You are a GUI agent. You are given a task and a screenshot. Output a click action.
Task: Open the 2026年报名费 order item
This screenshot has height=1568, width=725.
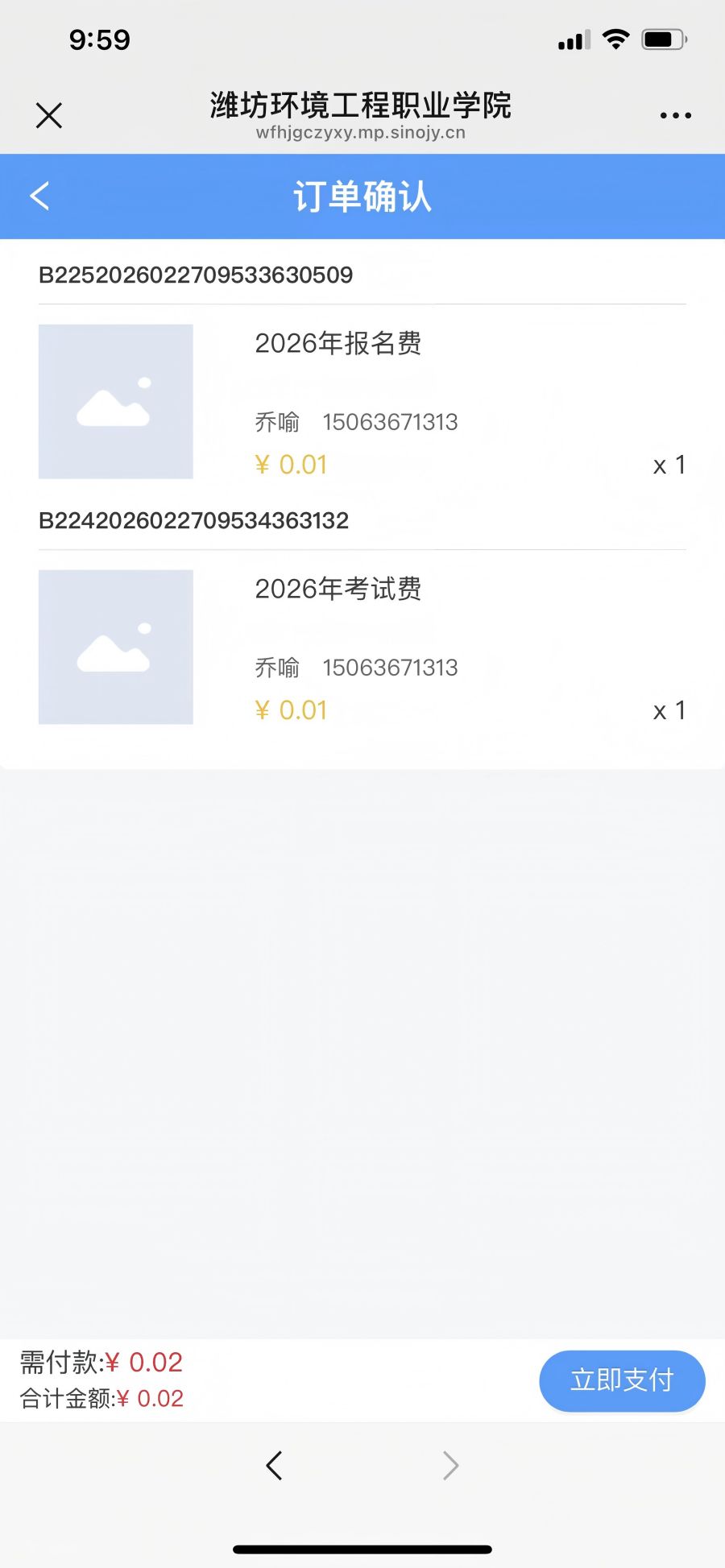pos(338,344)
